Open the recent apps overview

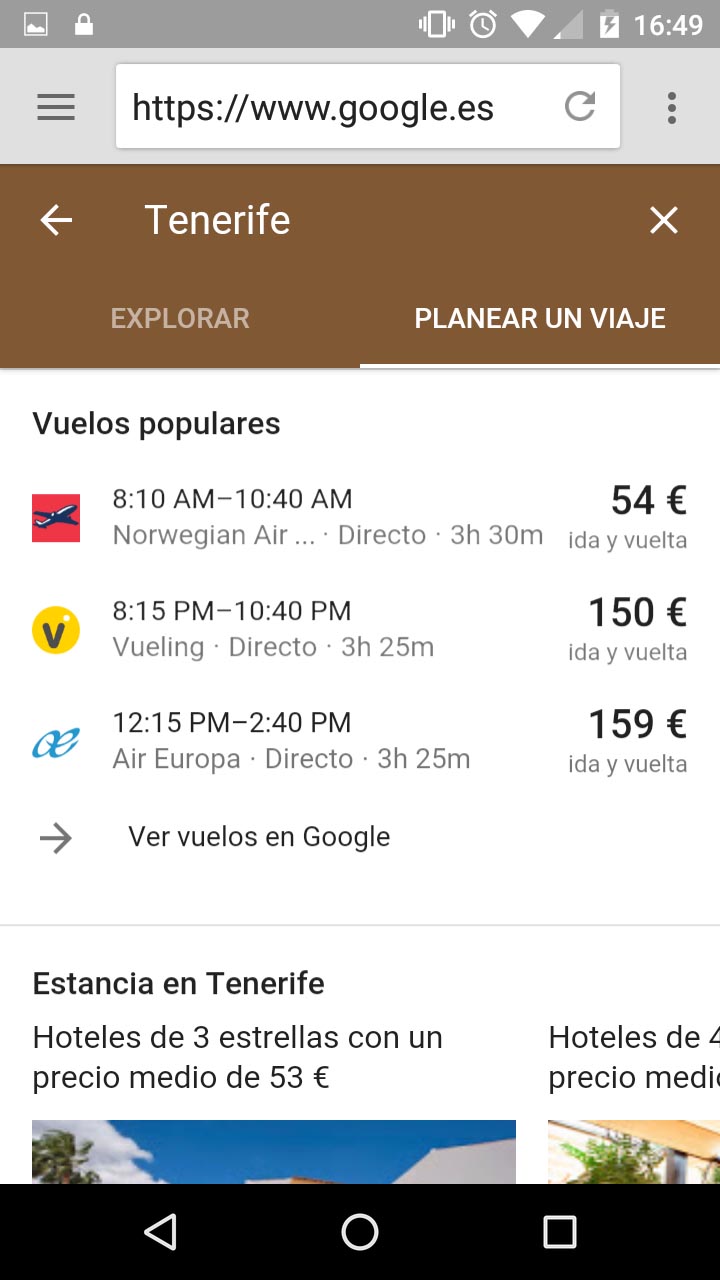point(560,1232)
